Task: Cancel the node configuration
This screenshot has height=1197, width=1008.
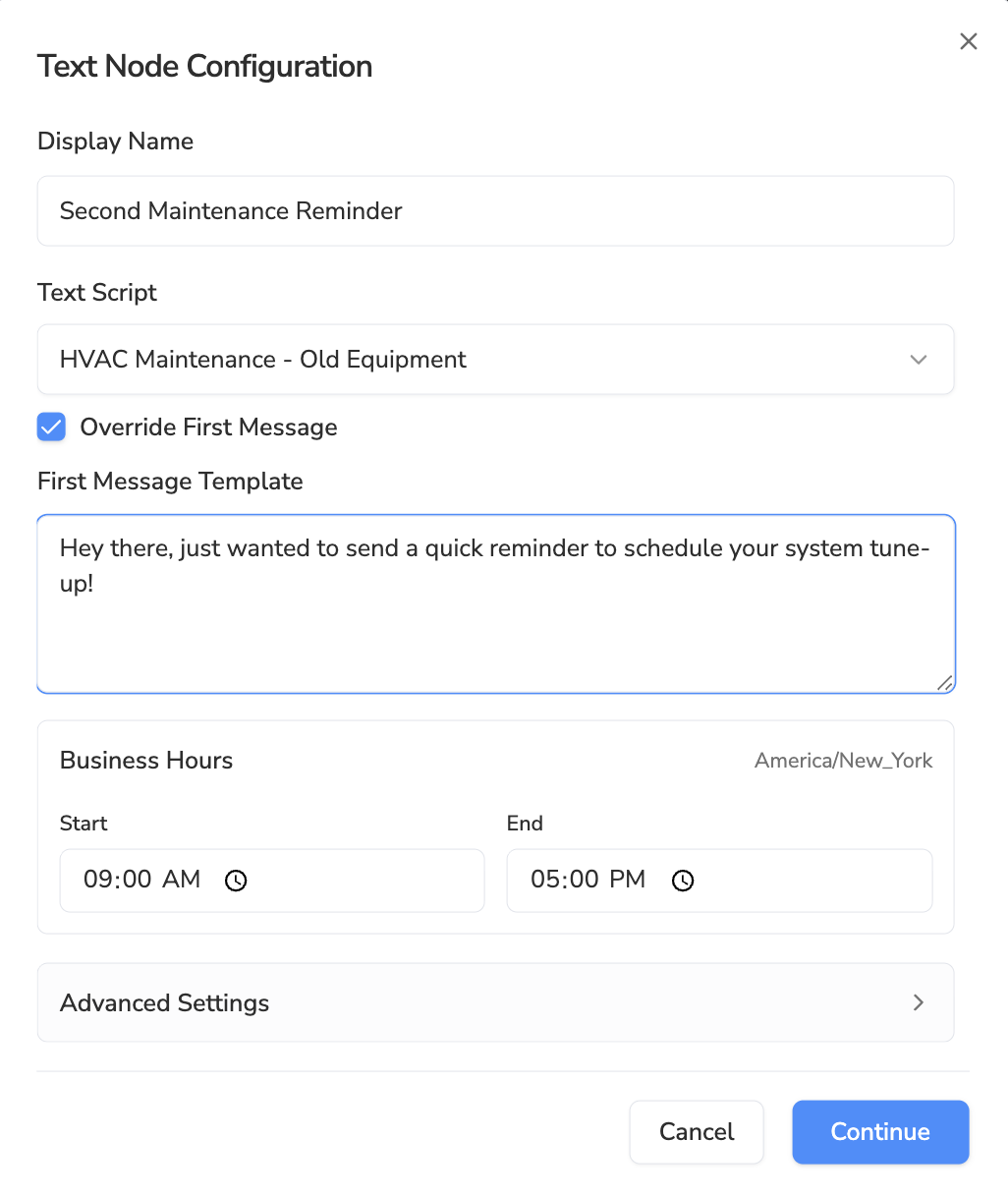Action: 697,1132
